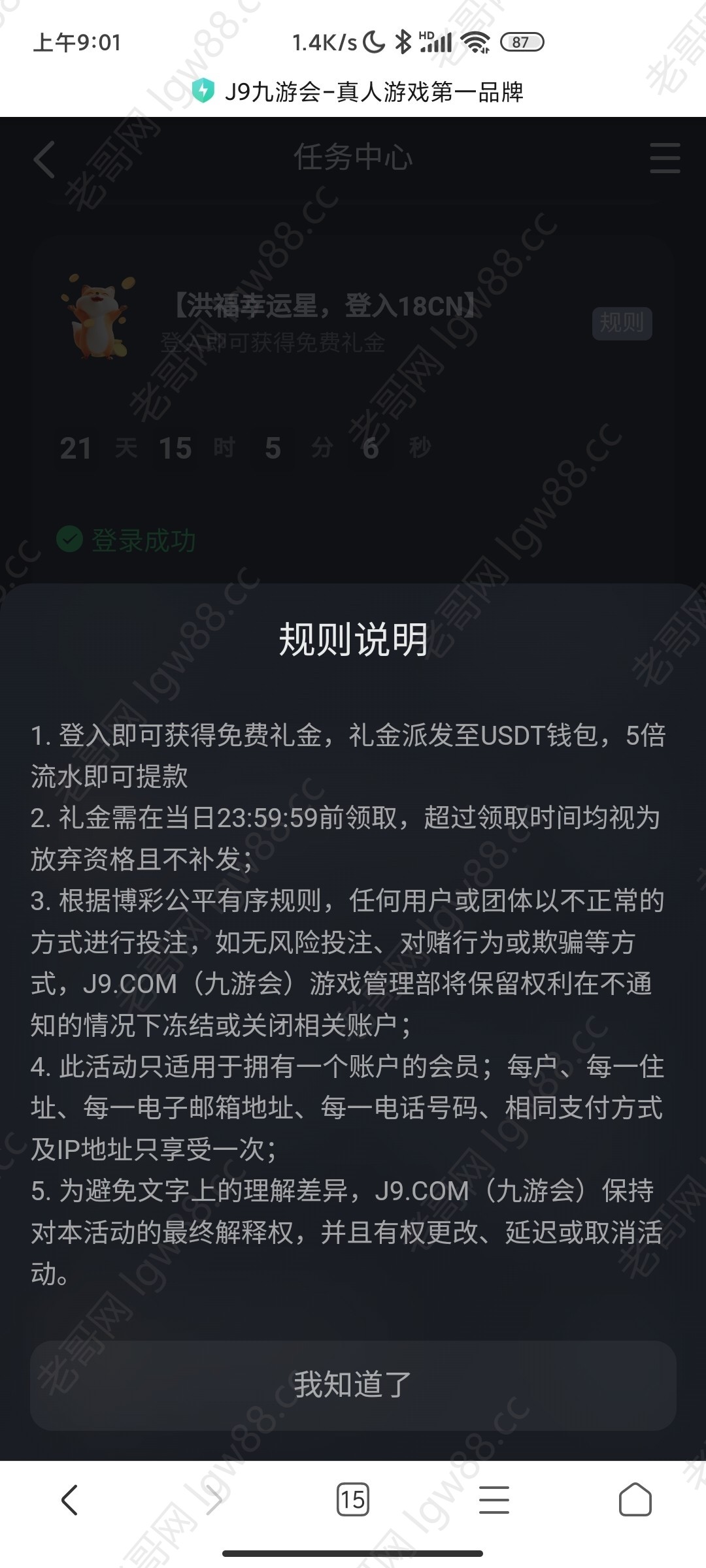The width and height of the screenshot is (706, 1568).
Task: Go back with the browser back arrow
Action: (x=69, y=1499)
